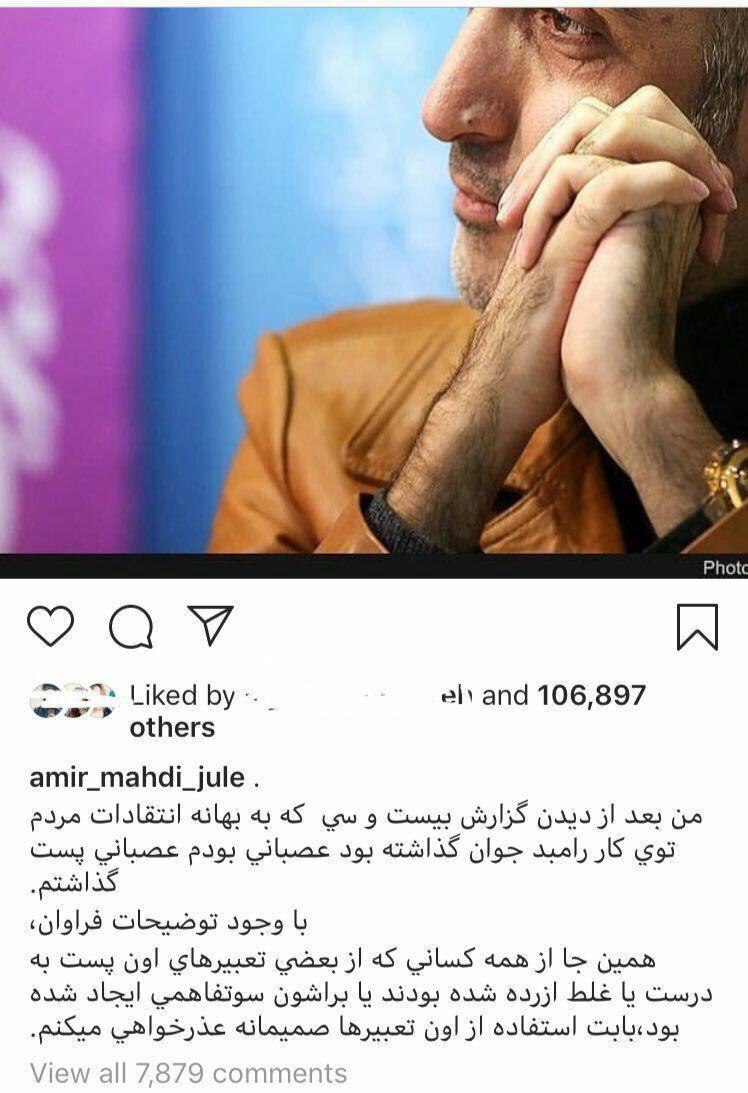Like this post with the heart icon
The image size is (748, 1093).
tap(50, 627)
